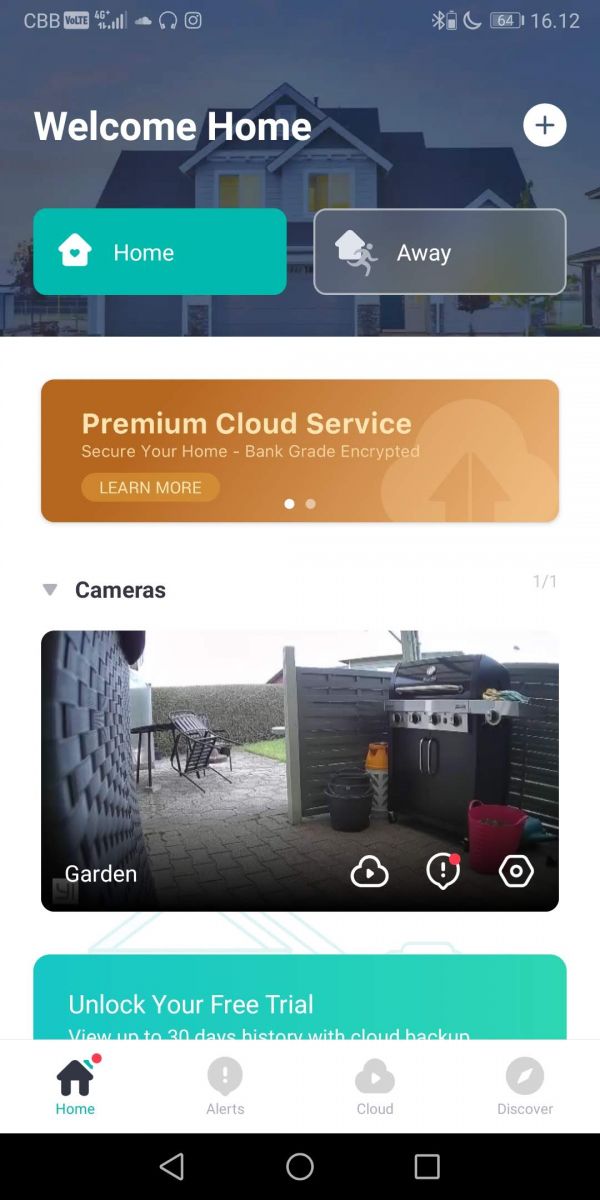This screenshot has height=1200, width=600.
Task: Tap the system back button
Action: [172, 1166]
